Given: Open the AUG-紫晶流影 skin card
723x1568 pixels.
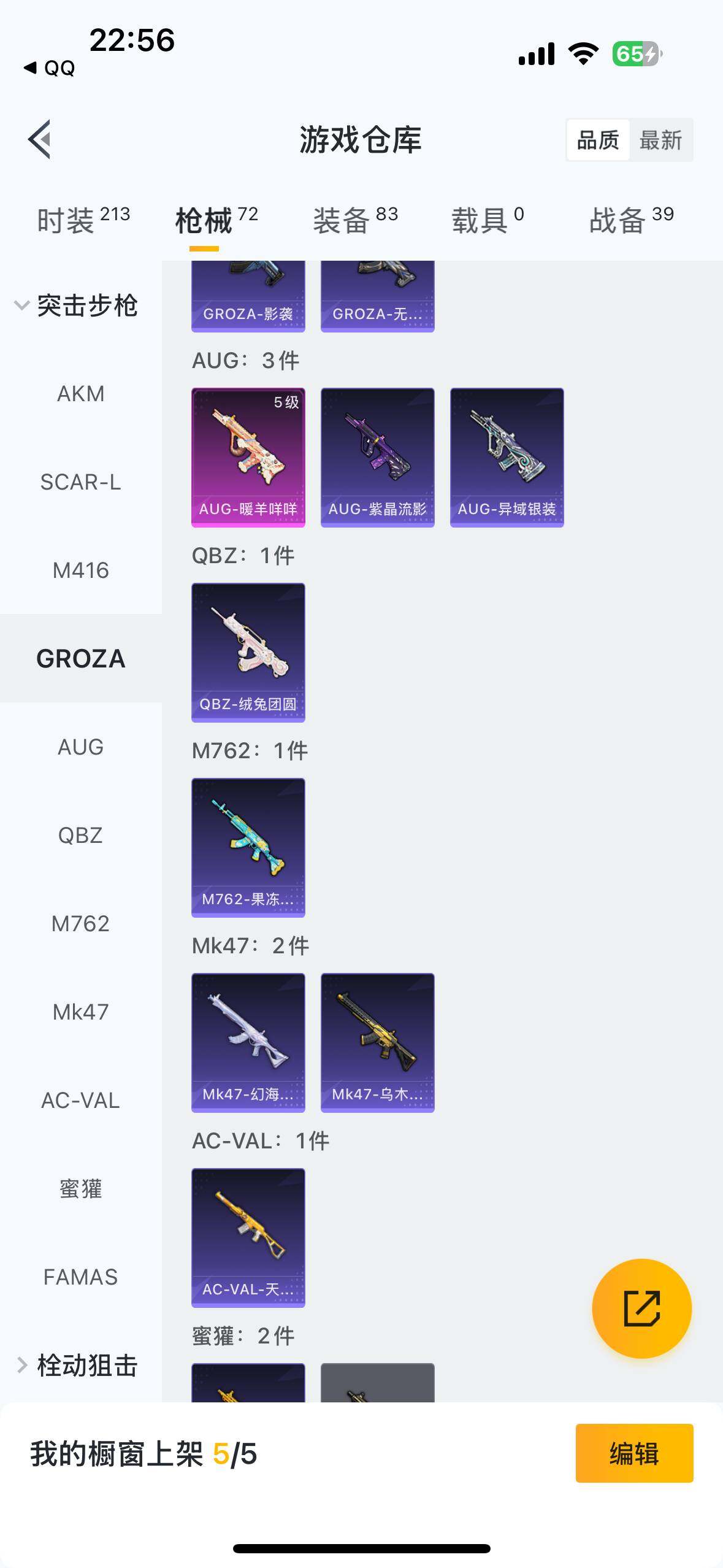Looking at the screenshot, I should coord(377,457).
